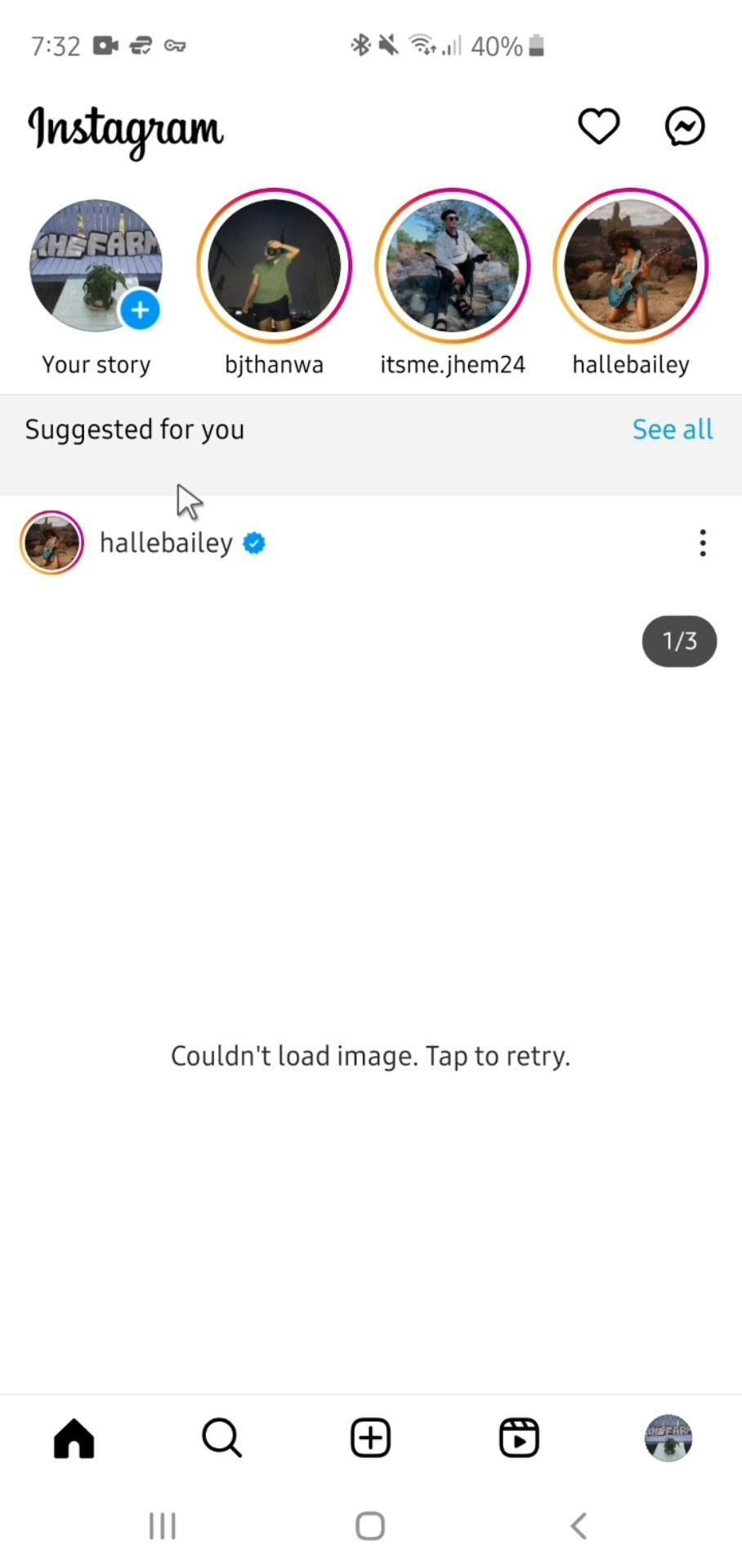Create a new post
This screenshot has width=742, height=1568.
(x=370, y=1437)
